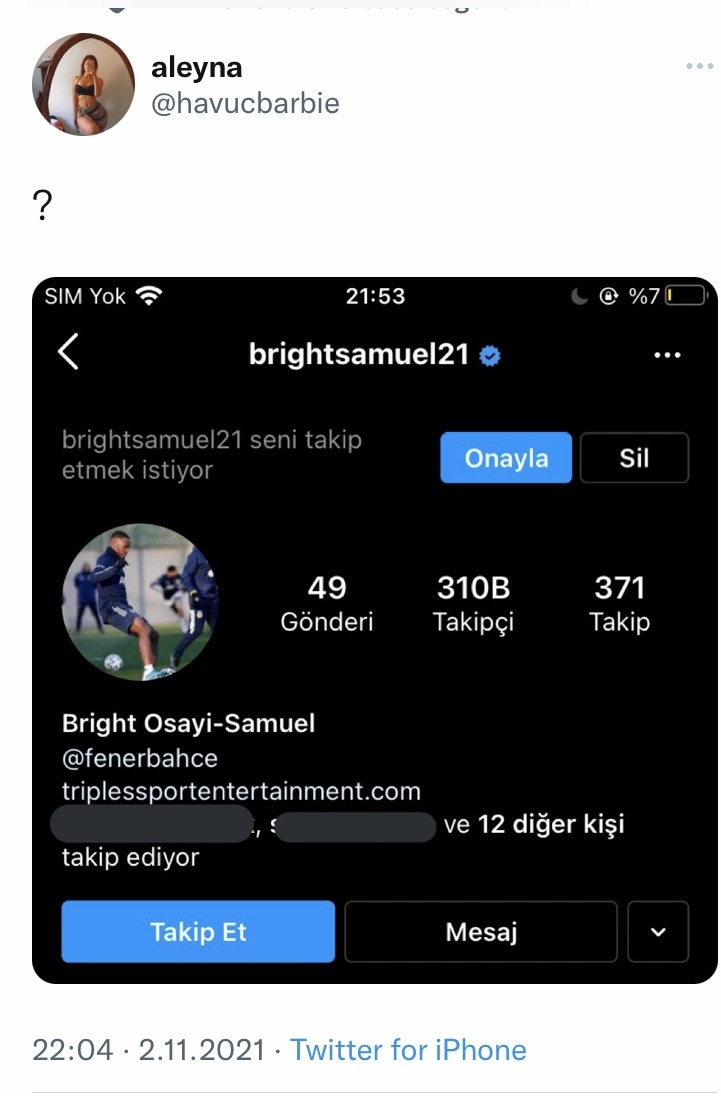Open the Twitter for iPhone source link
This screenshot has width=721, height=1096.
coord(408,1050)
